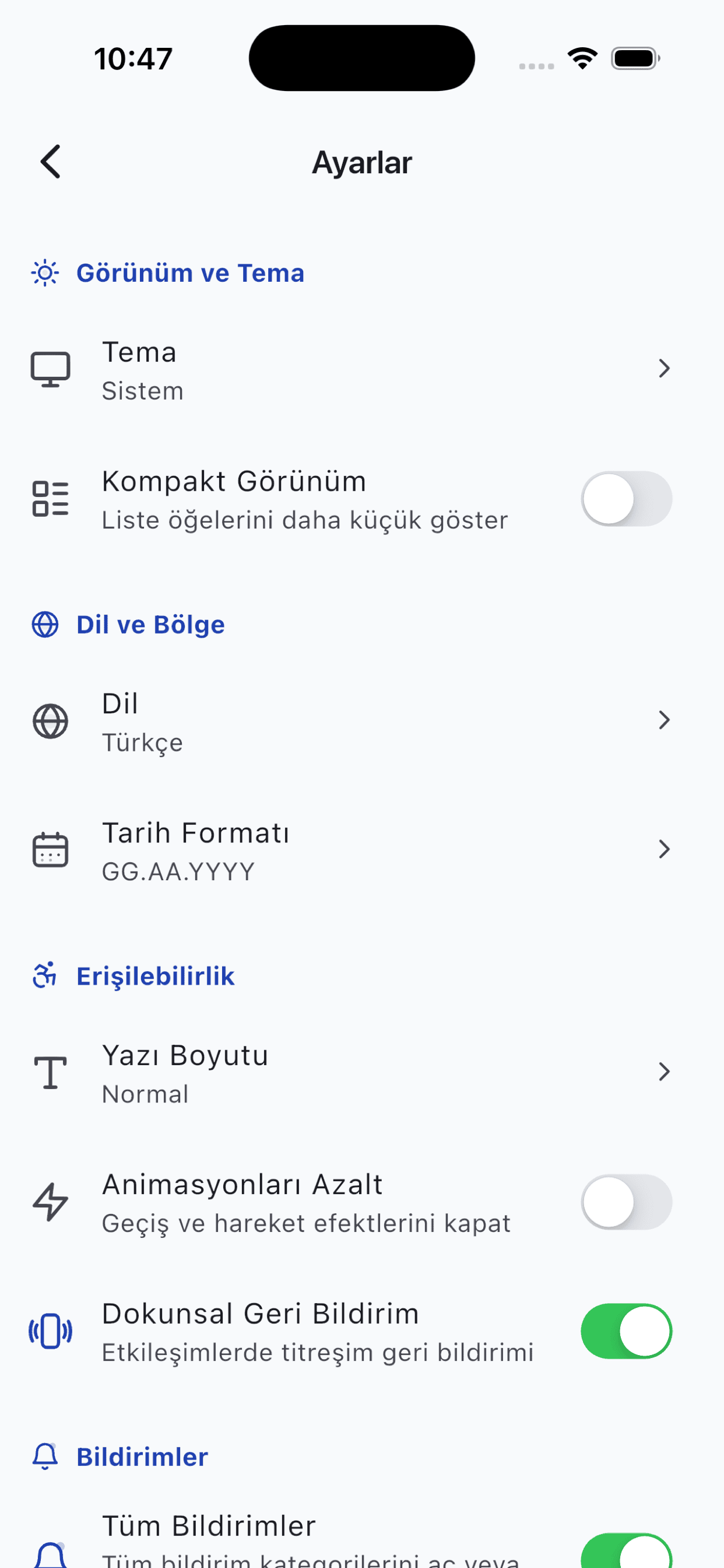The image size is (724, 1568).
Task: Select the Tema monitor icon
Action: click(50, 367)
